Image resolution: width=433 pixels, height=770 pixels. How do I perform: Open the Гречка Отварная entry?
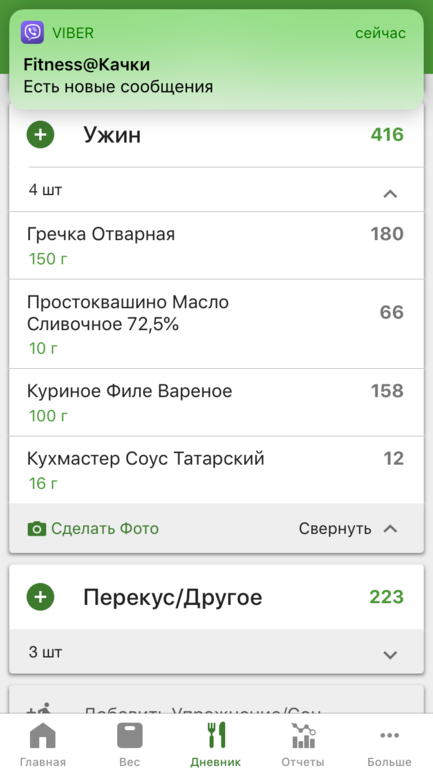click(x=216, y=246)
